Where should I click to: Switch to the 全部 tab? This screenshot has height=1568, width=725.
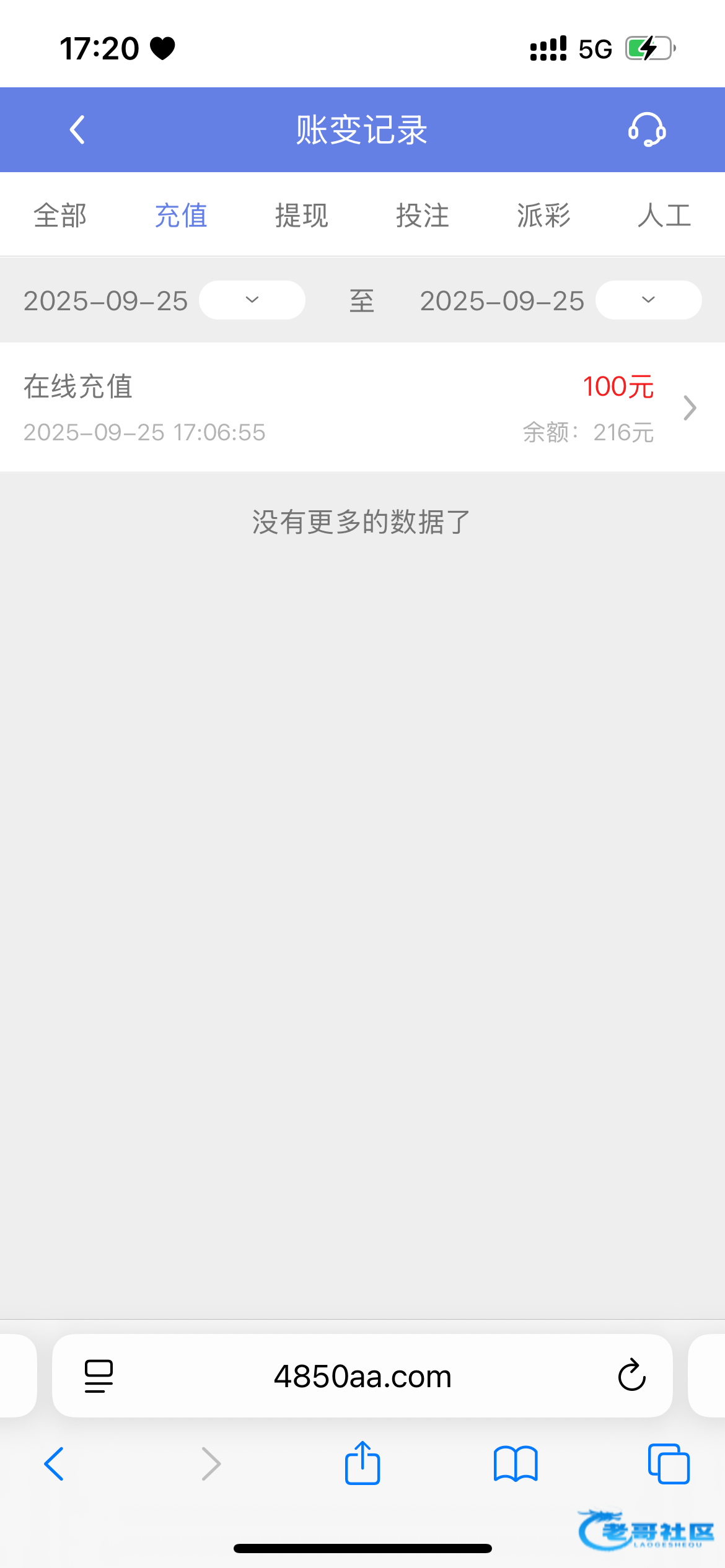60,216
